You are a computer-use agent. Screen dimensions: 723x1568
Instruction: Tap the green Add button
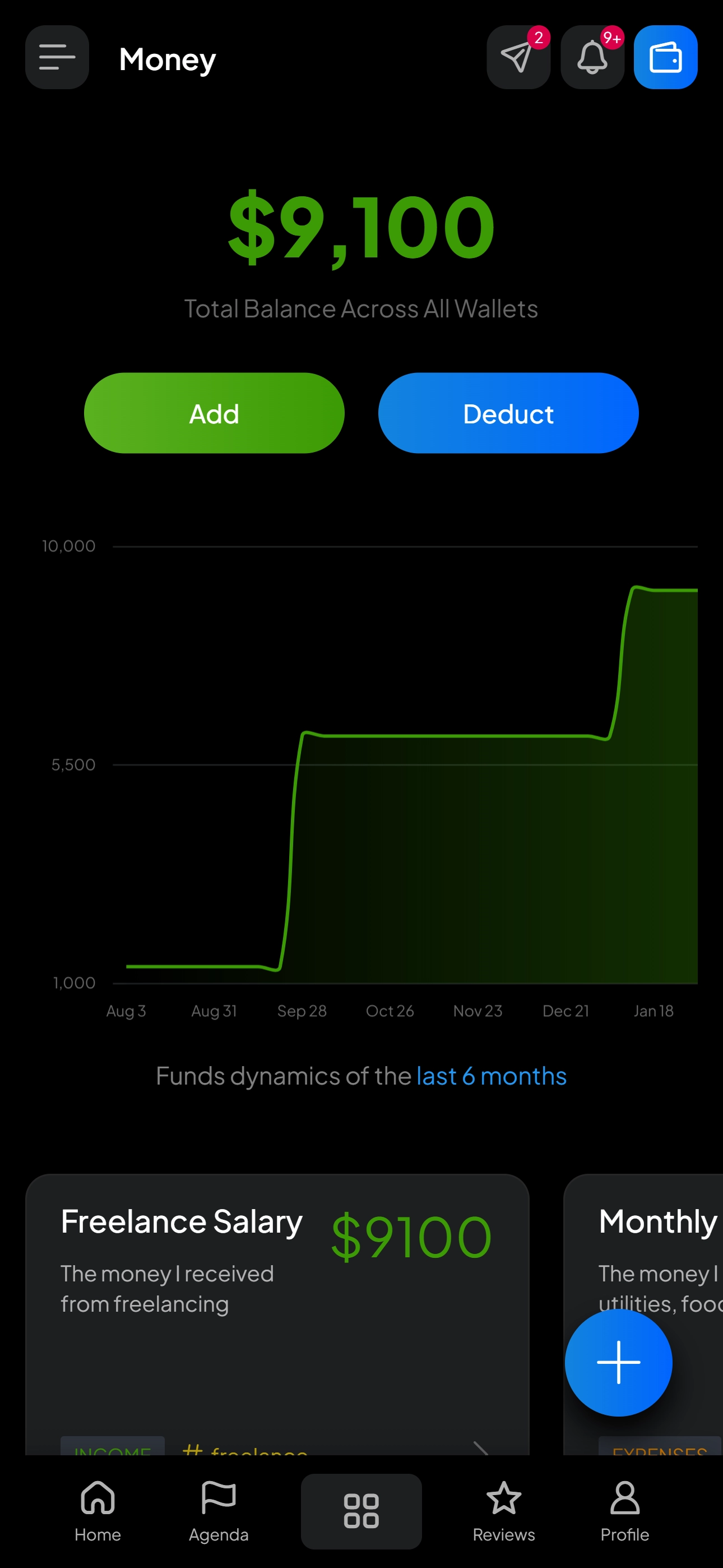214,413
